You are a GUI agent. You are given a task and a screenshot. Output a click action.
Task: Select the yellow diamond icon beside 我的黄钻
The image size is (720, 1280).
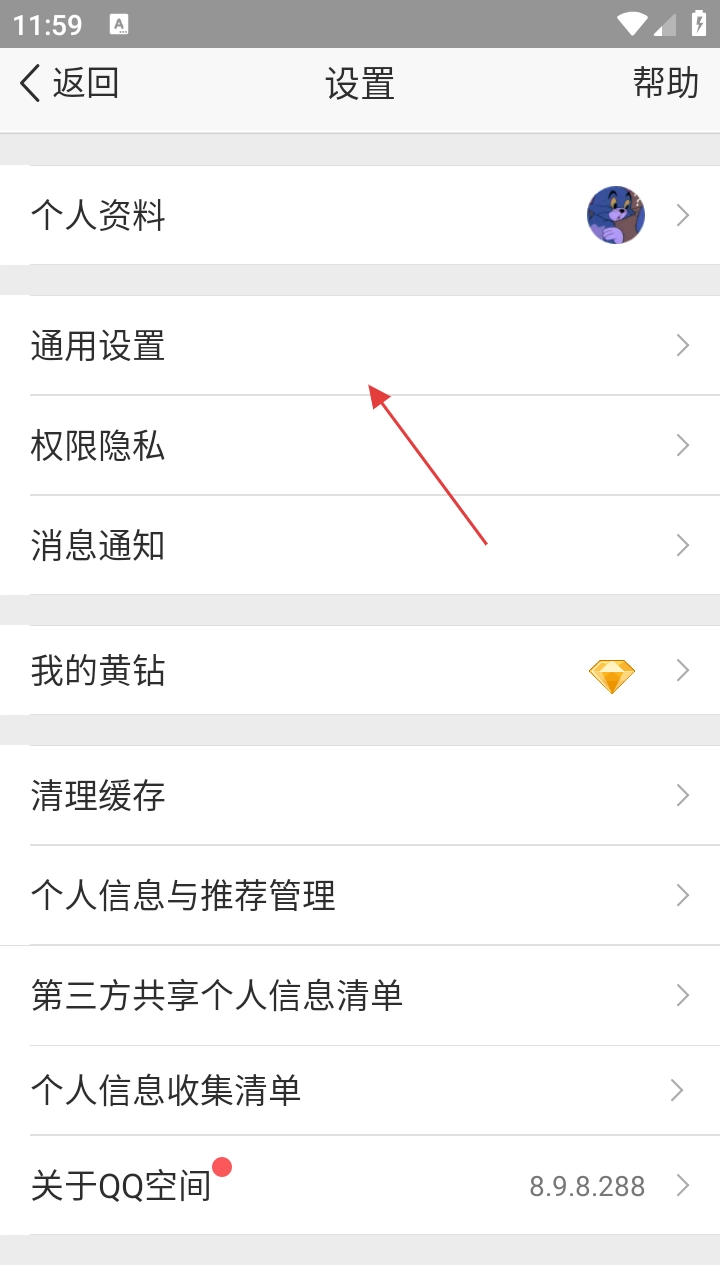[613, 676]
